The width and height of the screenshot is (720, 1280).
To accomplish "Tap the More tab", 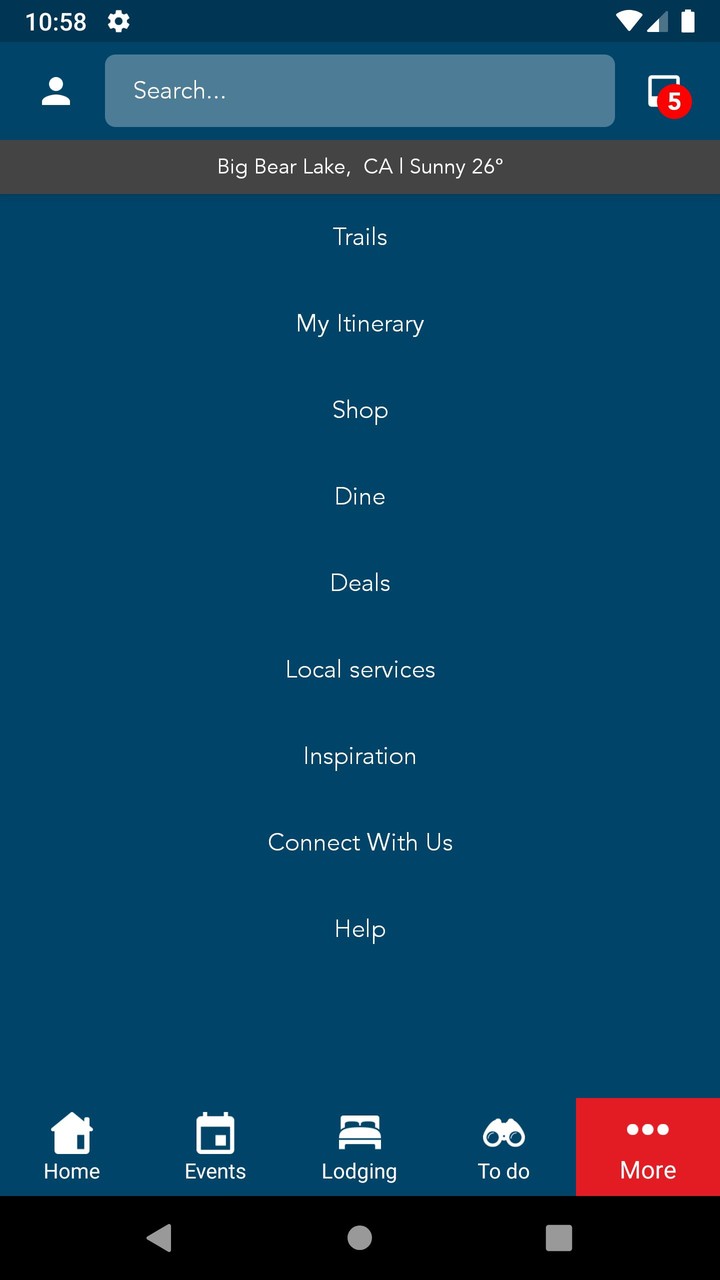I will click(x=648, y=1147).
